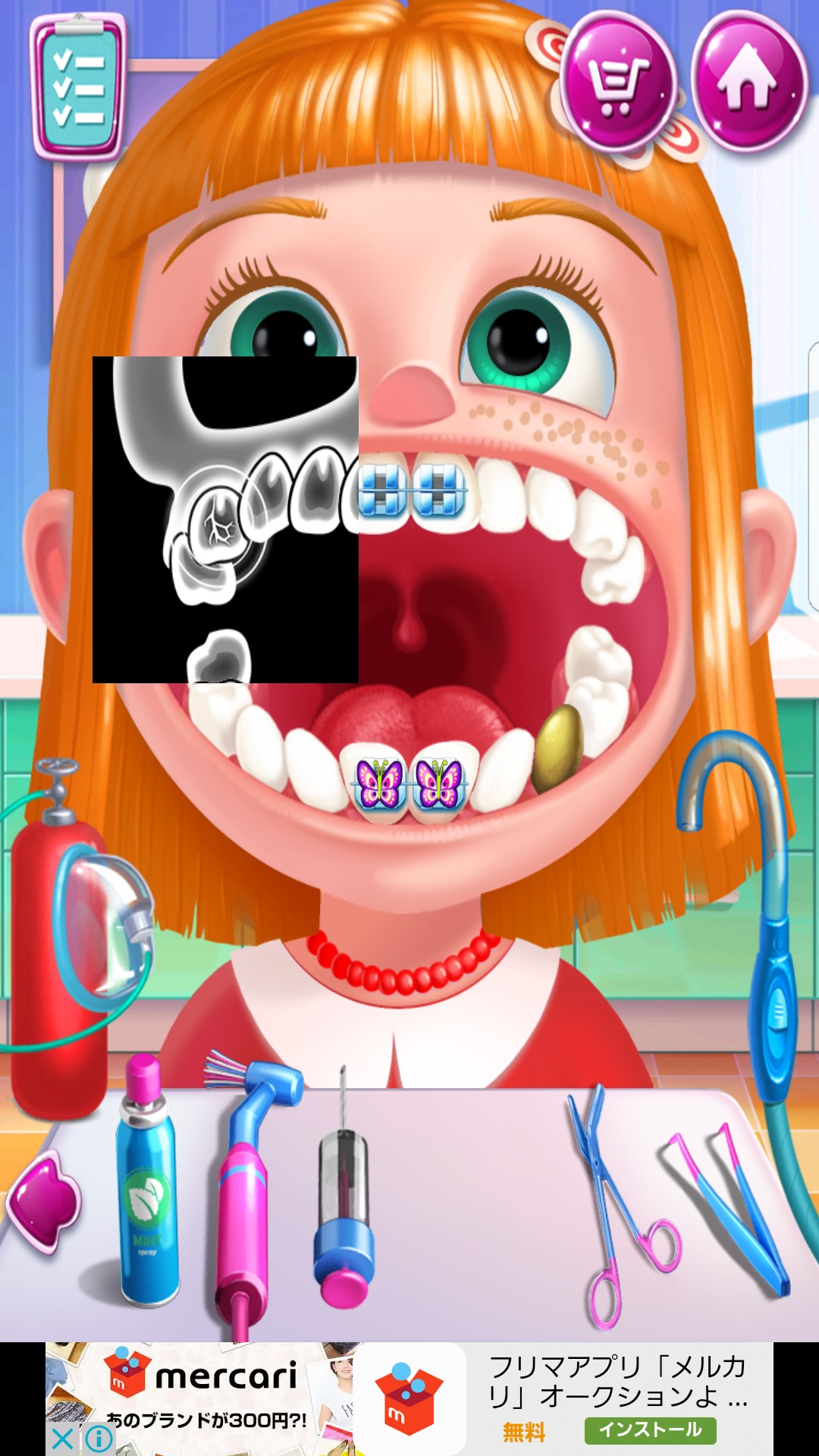Screen dimensions: 819x1456
Task: Go to the home screen
Action: pos(750,82)
